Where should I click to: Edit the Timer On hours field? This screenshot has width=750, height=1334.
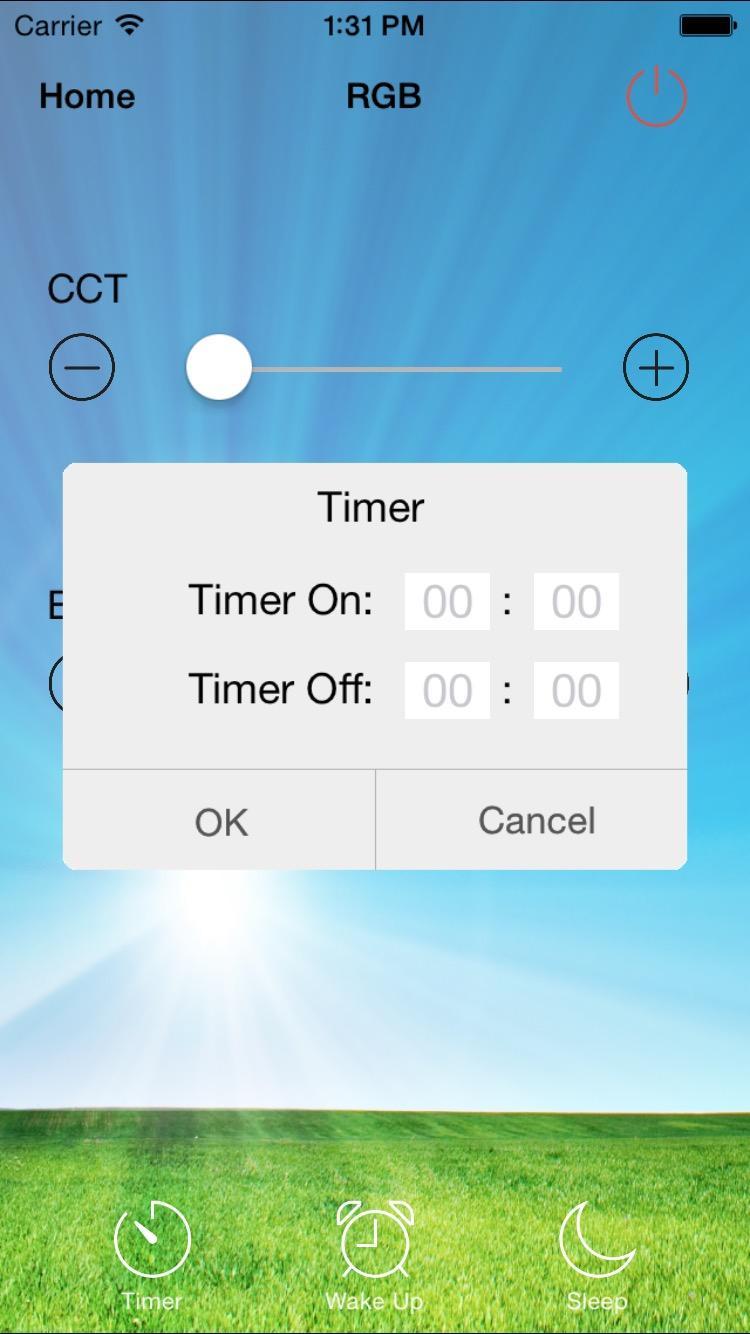(x=447, y=602)
